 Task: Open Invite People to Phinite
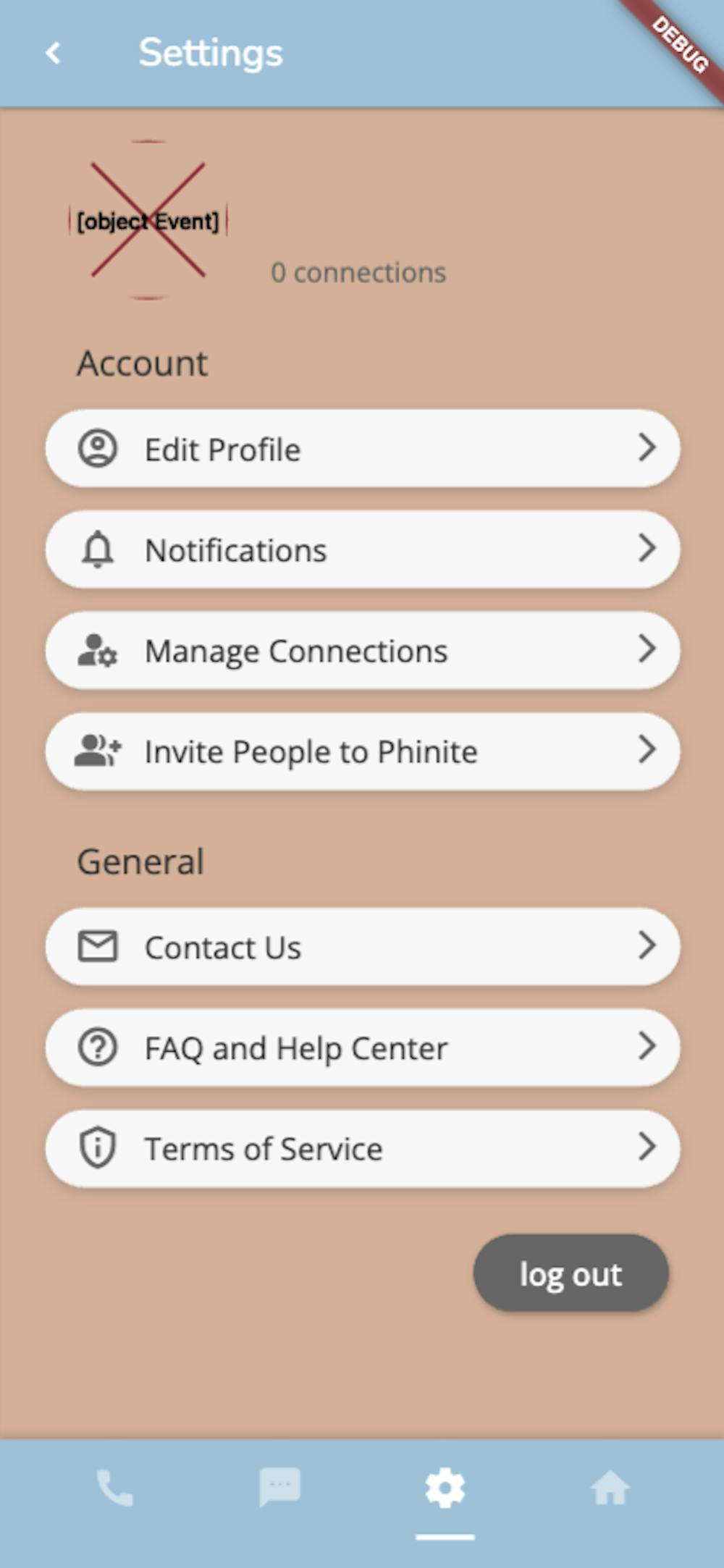[363, 751]
